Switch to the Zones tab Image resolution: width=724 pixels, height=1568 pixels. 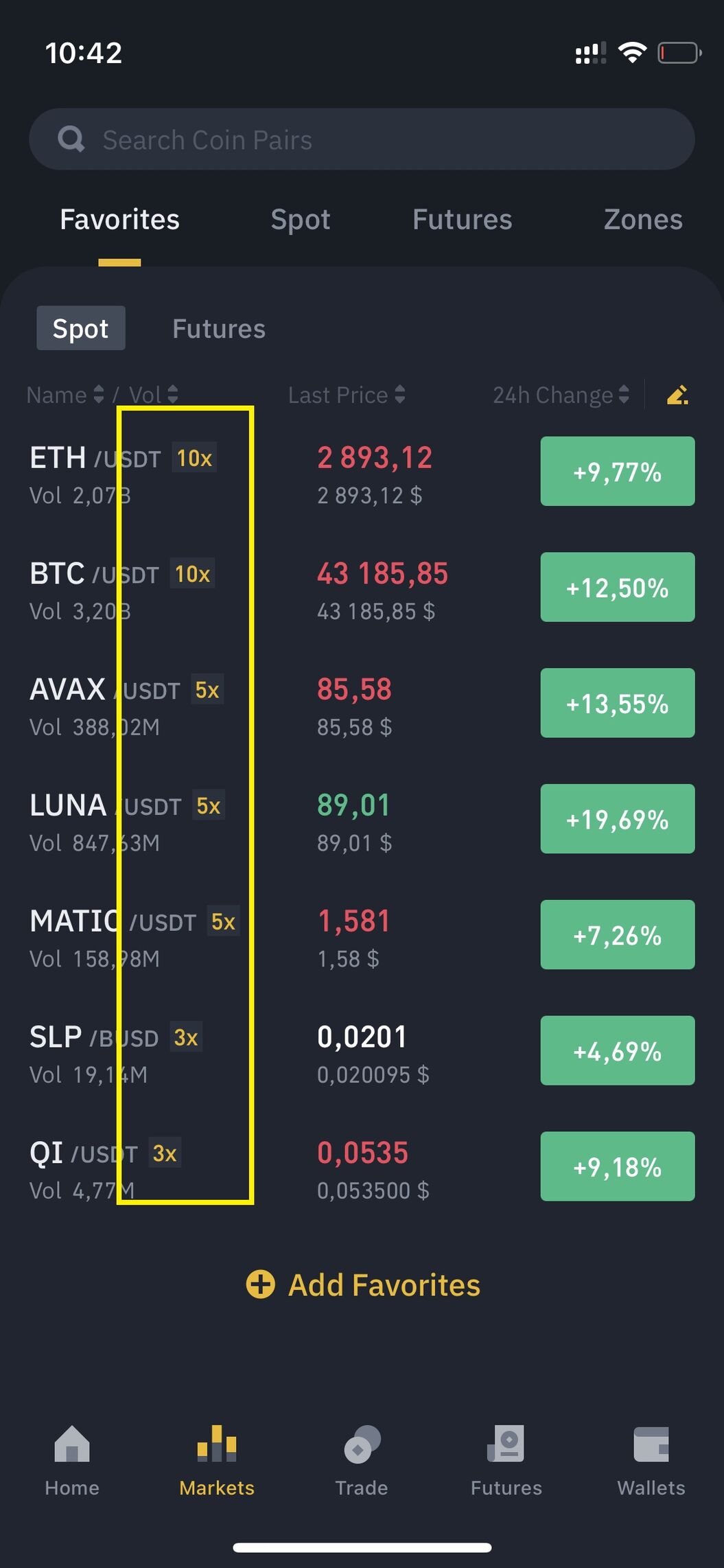pos(643,220)
